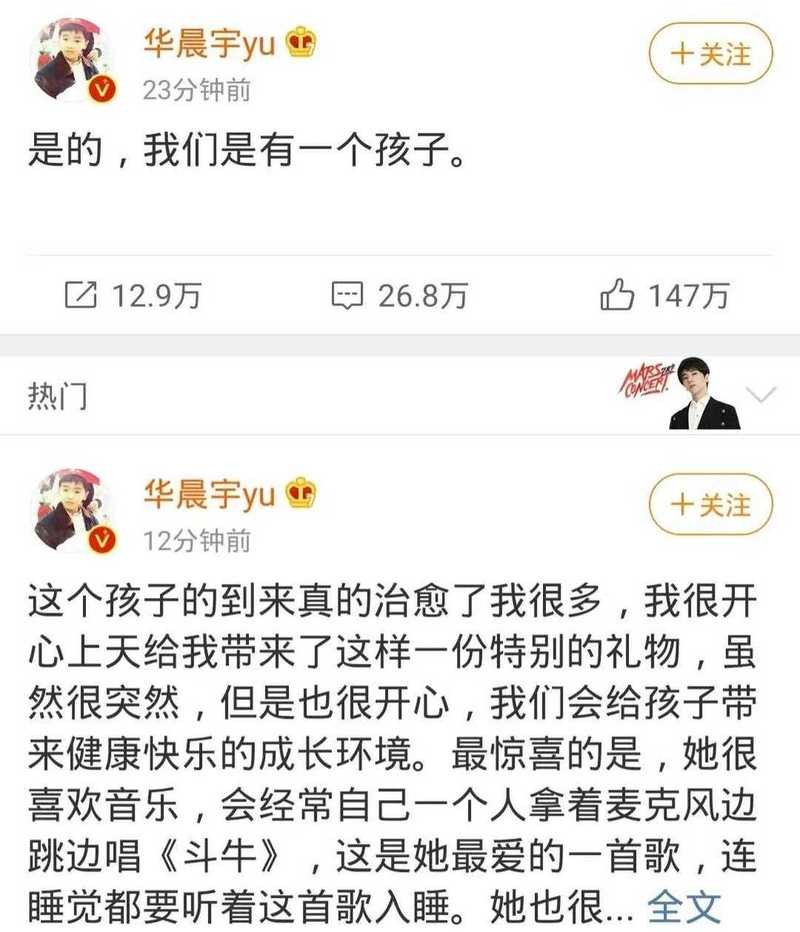Viewport: 800px width, 932px height.
Task: Tap the +关注 button on the 12分钟前 post
Action: tap(711, 503)
